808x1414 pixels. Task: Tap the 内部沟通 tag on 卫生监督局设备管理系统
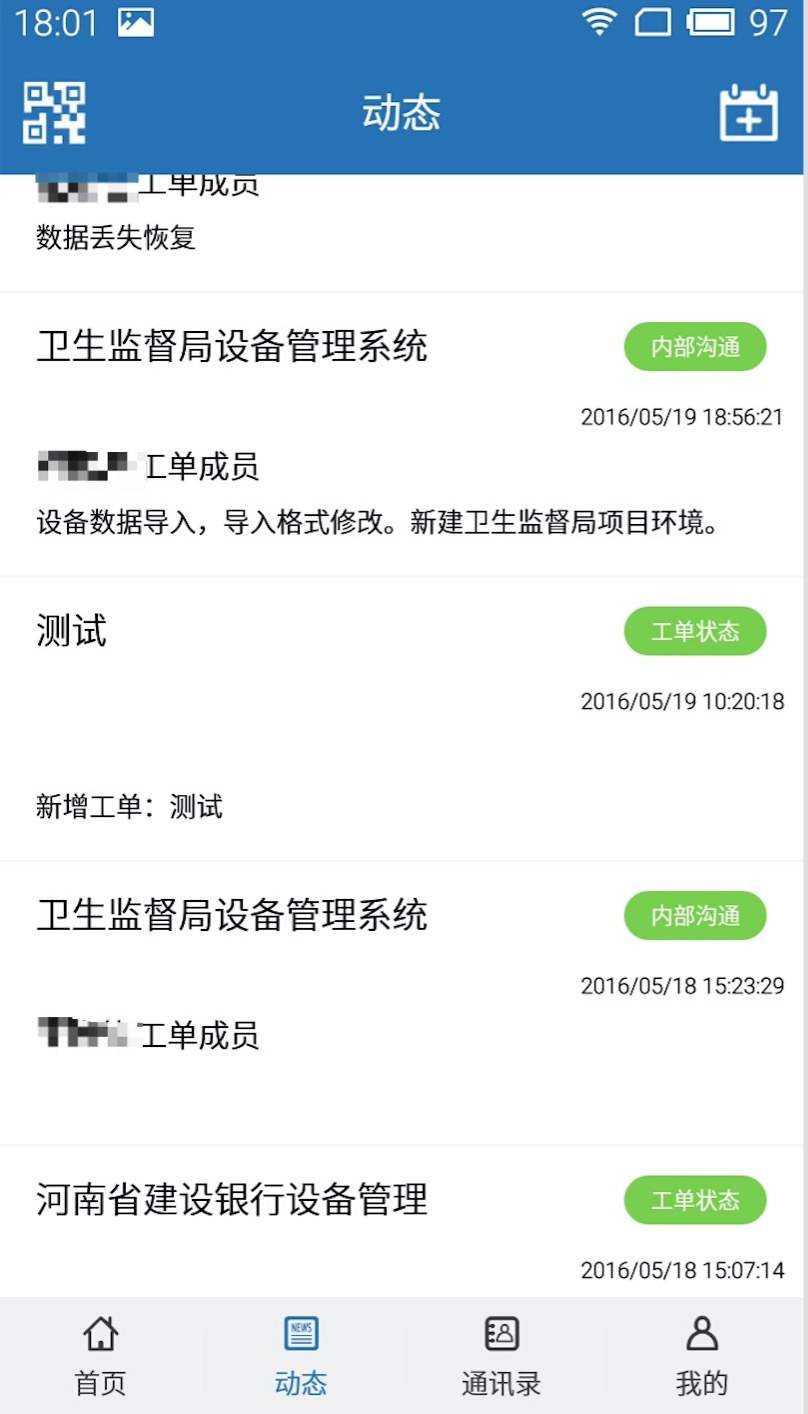[x=695, y=347]
